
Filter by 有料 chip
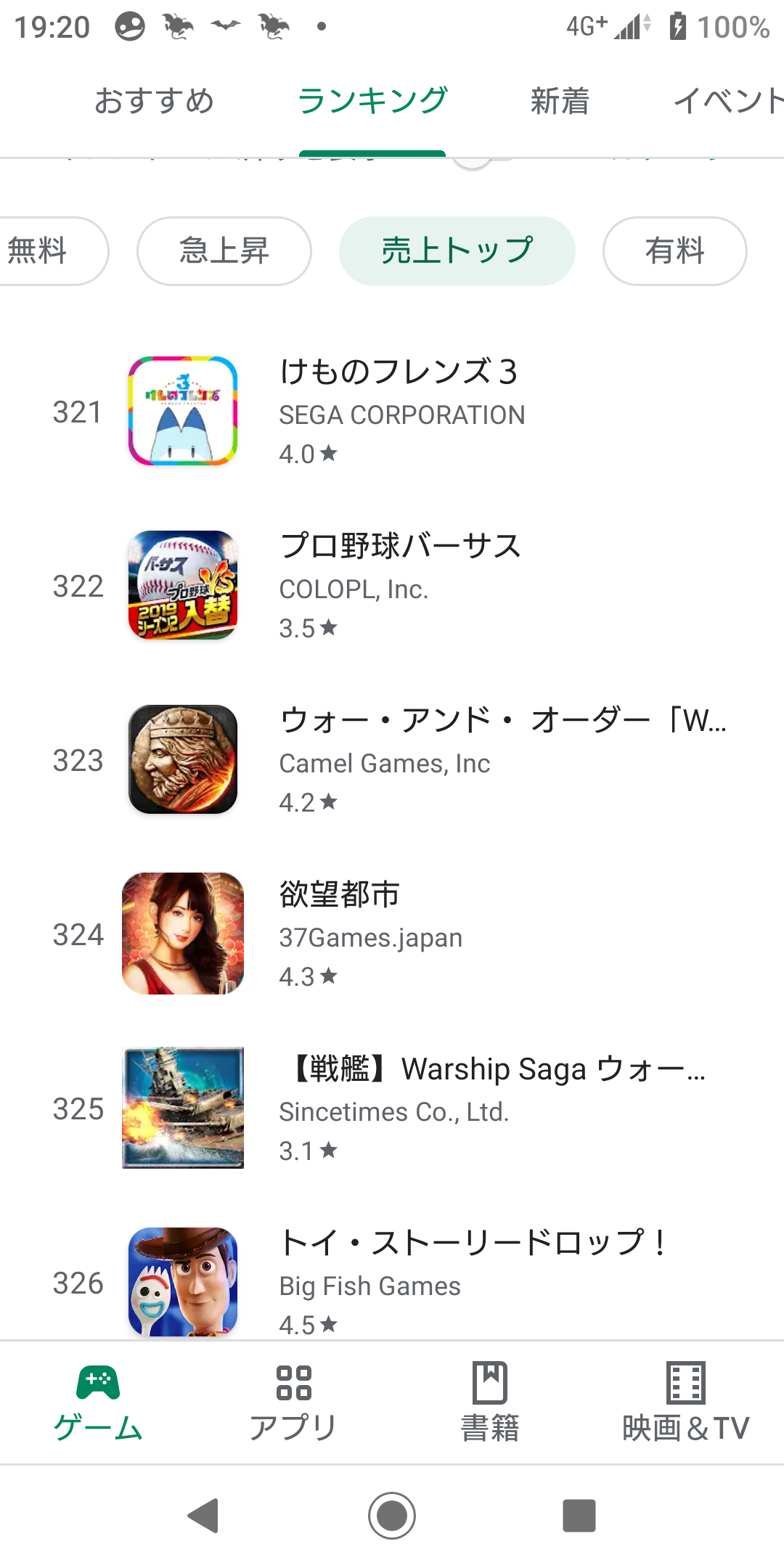[675, 251]
